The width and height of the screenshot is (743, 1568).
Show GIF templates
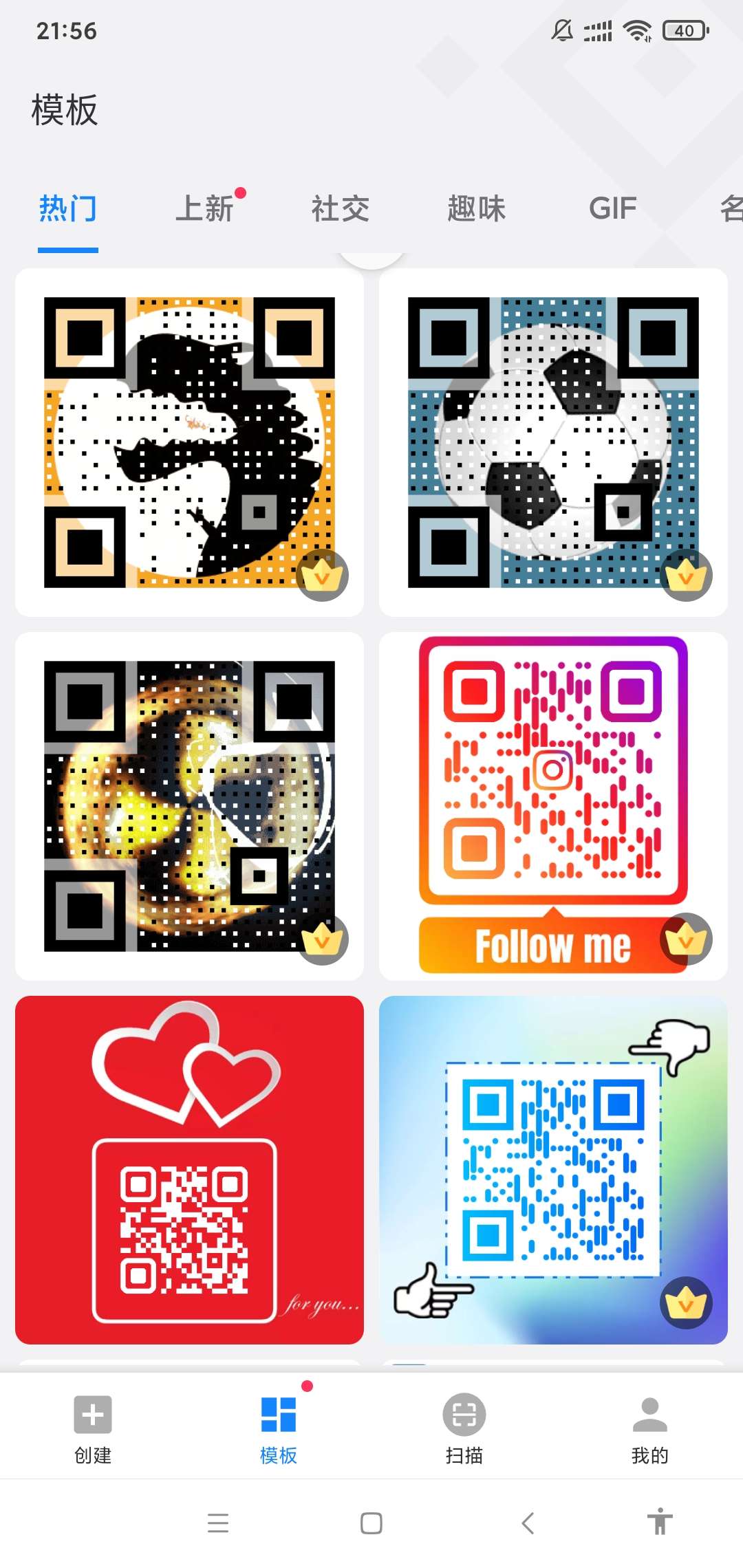(612, 209)
